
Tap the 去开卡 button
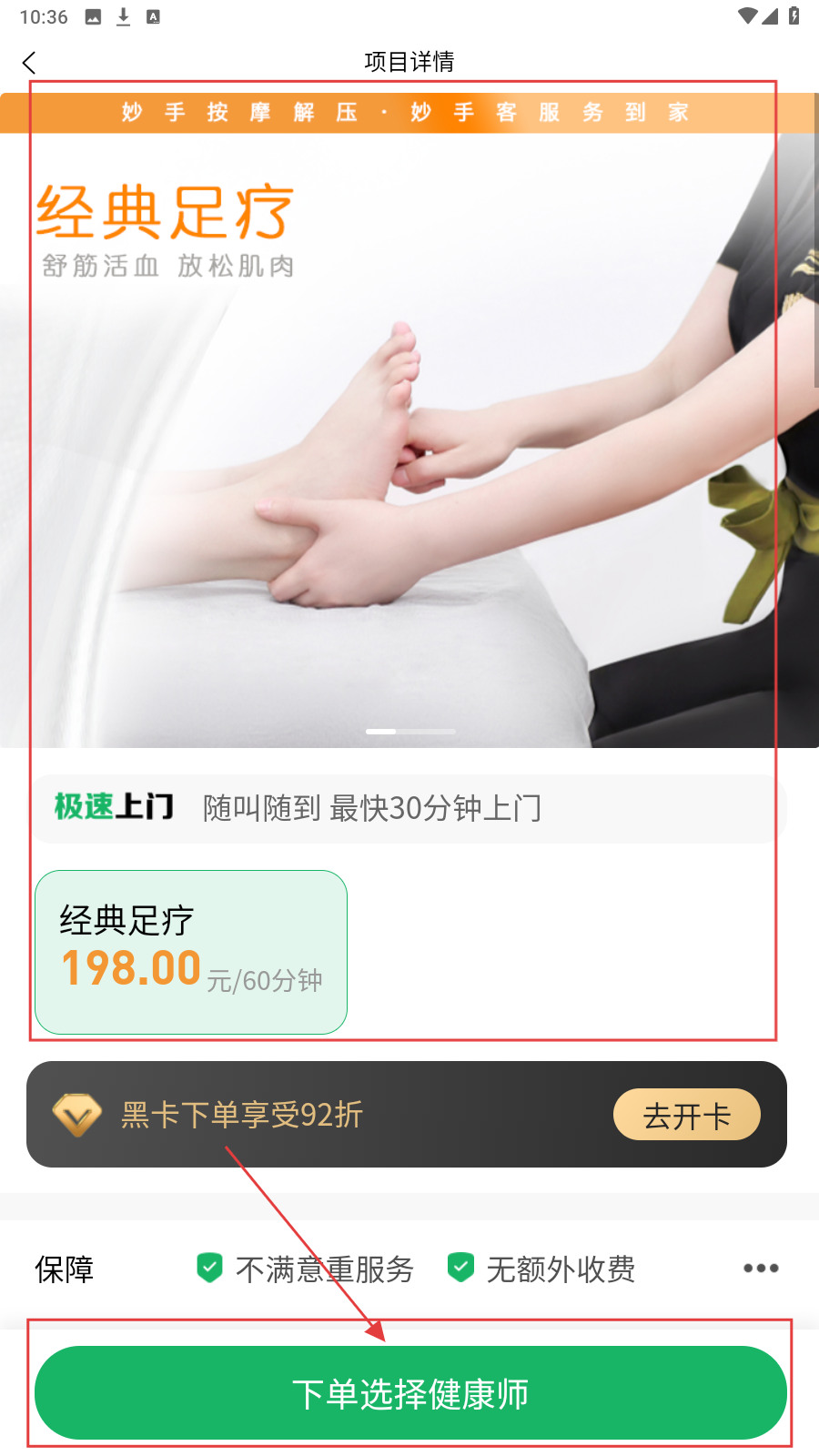click(x=686, y=1115)
